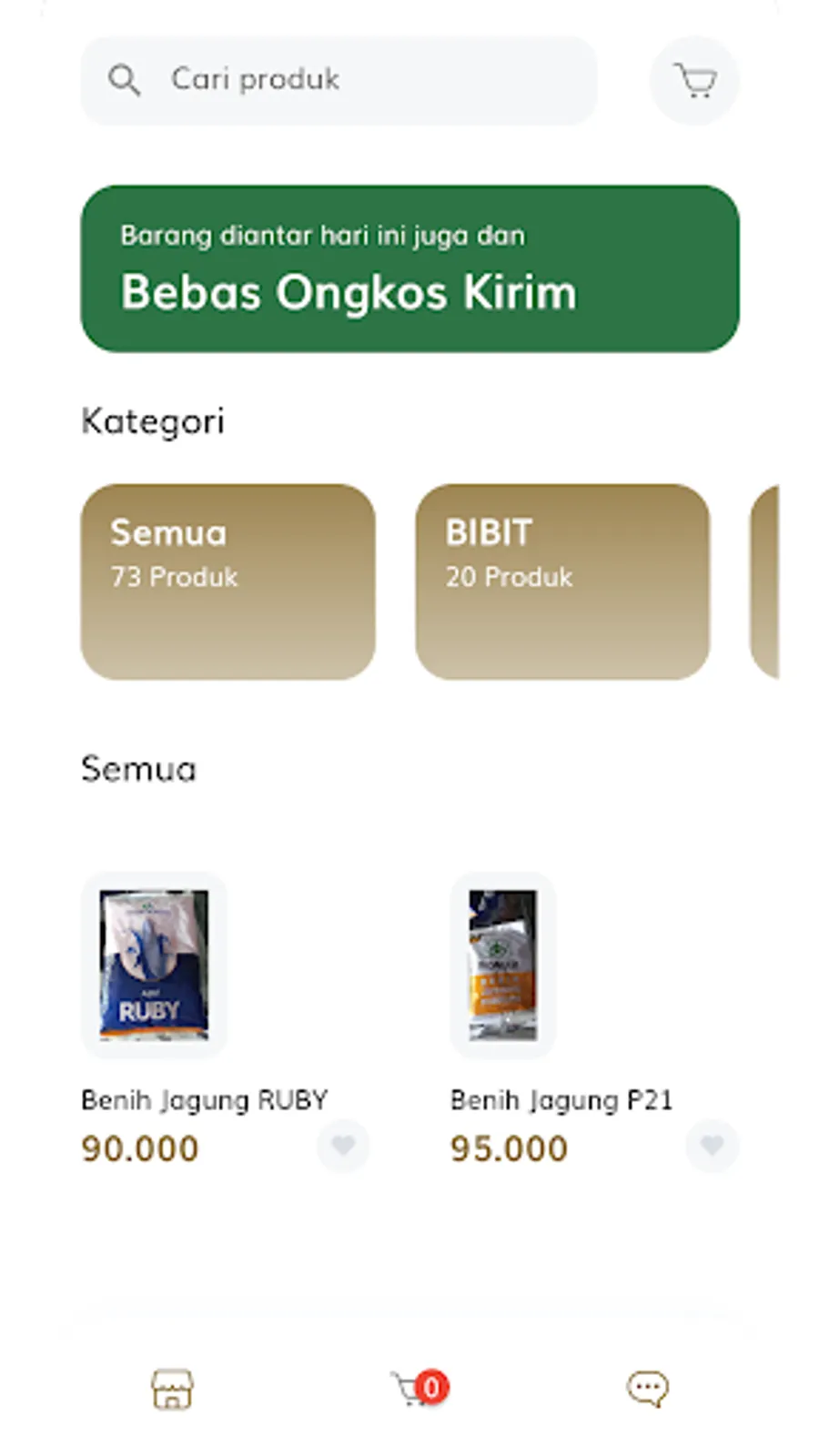Viewport: 819px width, 1456px height.
Task: Favorite Benih Jagung RUBY with heart
Action: pos(343,1146)
